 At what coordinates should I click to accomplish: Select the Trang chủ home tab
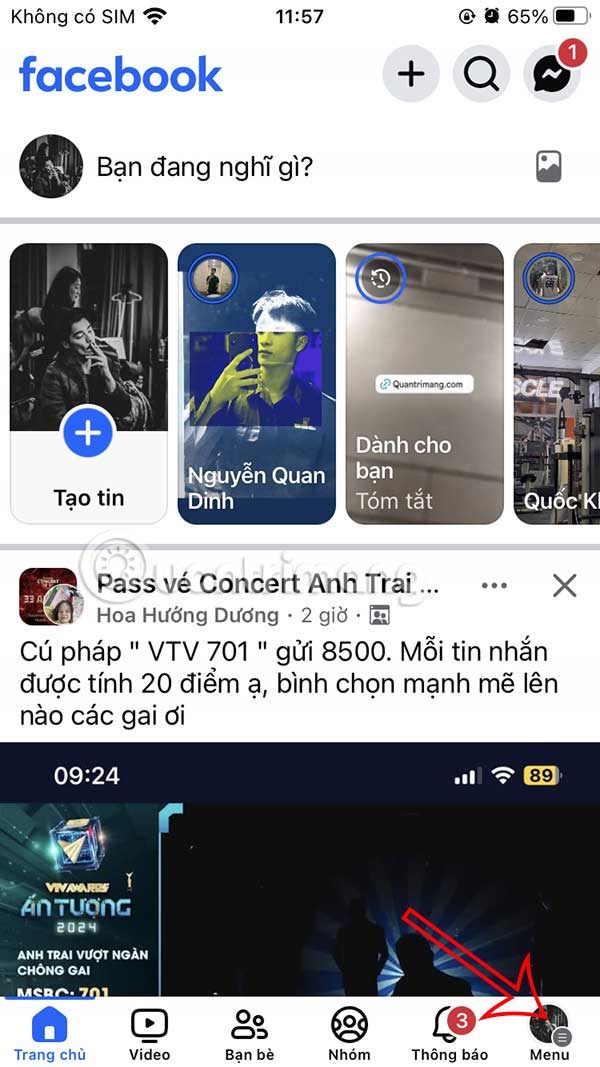[50, 1034]
